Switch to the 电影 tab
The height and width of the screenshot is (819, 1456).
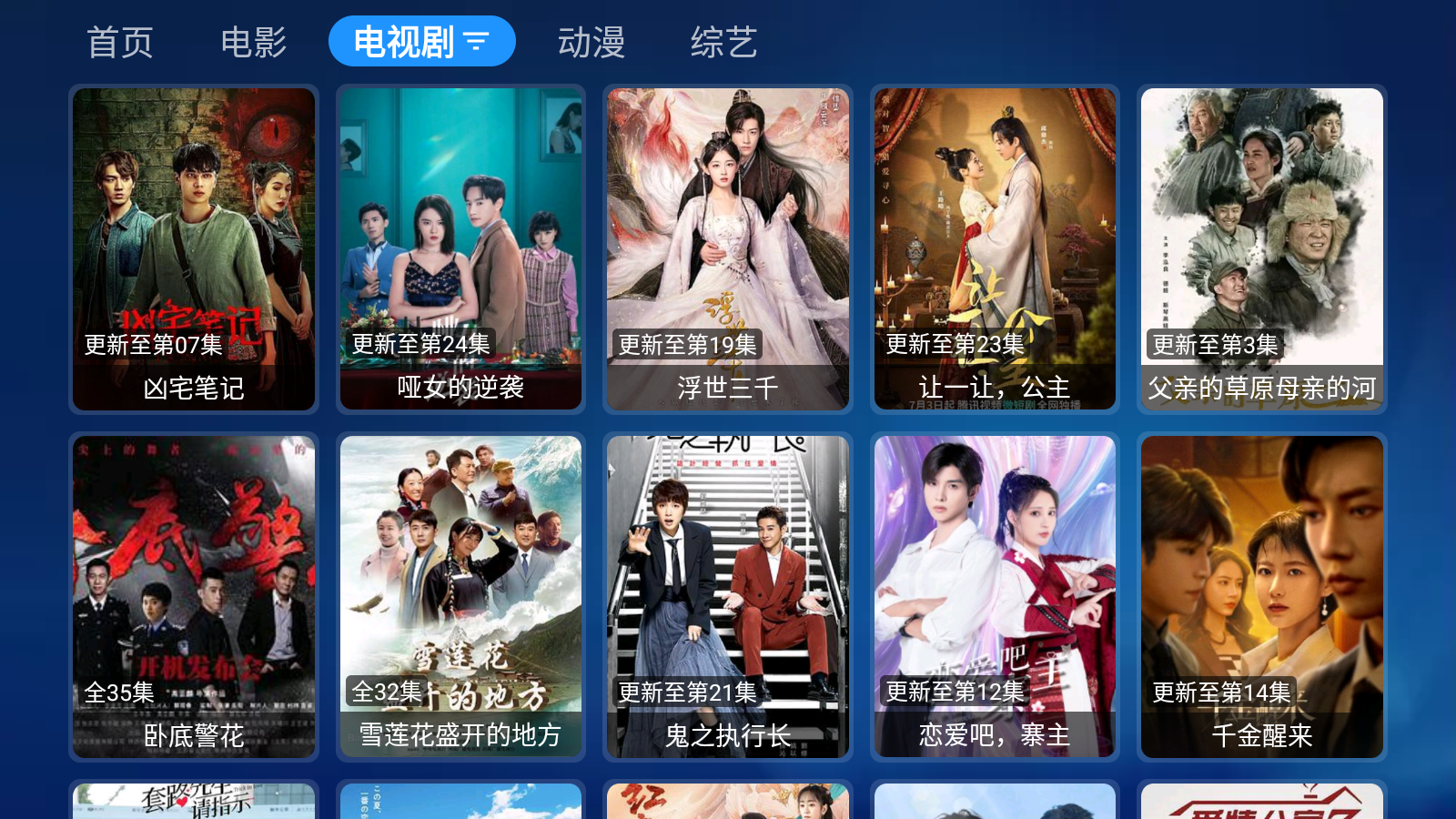click(x=254, y=42)
